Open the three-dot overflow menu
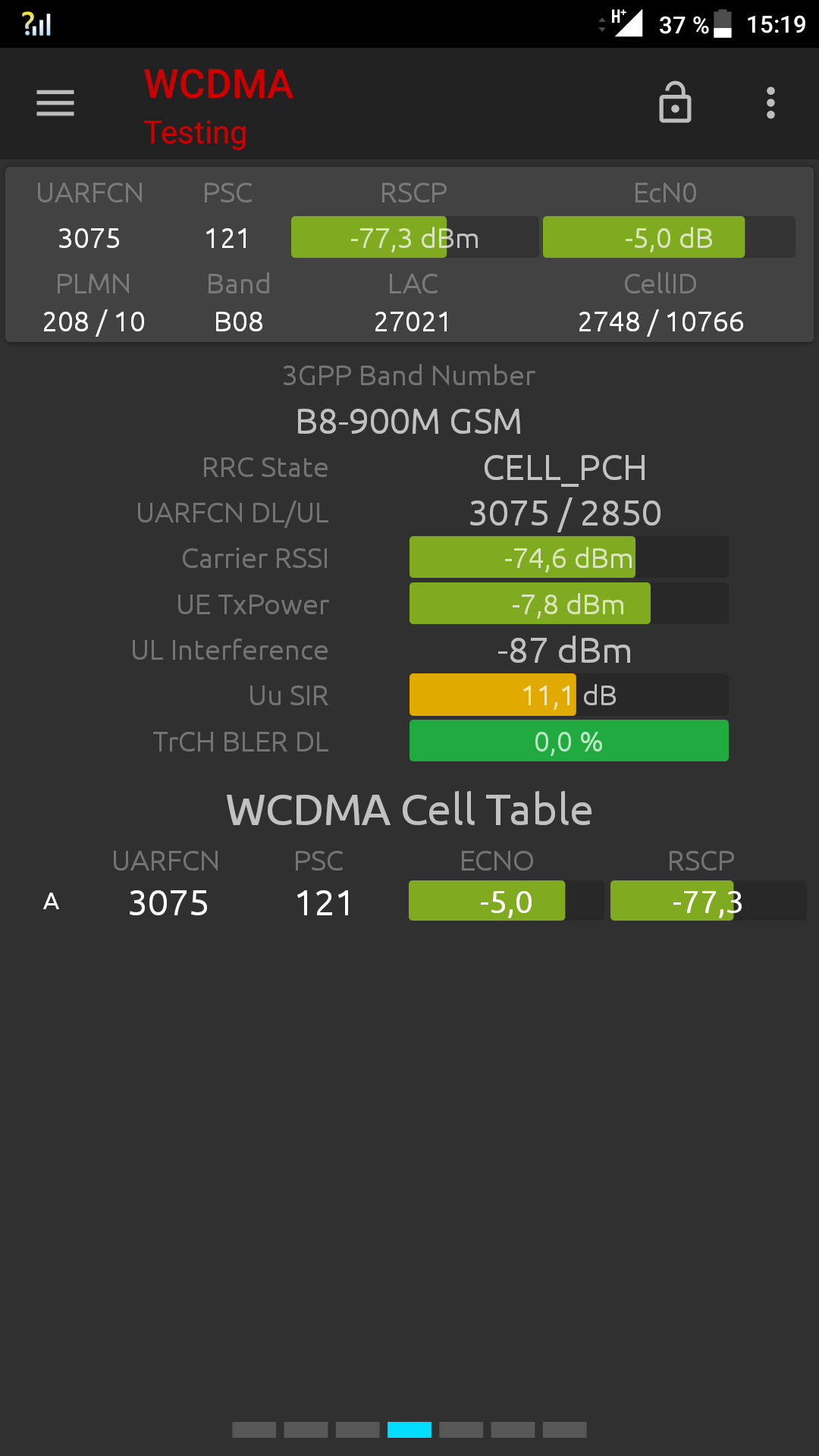The image size is (819, 1456). click(x=770, y=103)
